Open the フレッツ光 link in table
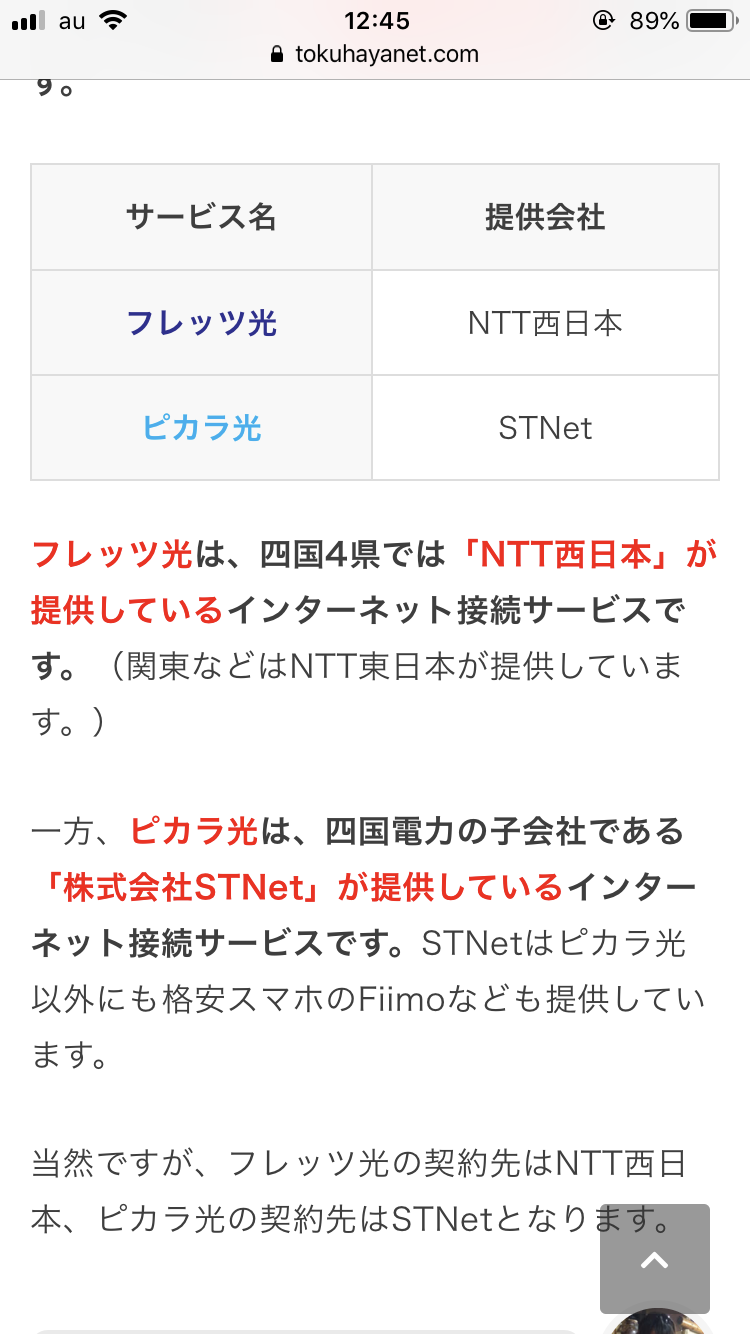 (x=201, y=323)
